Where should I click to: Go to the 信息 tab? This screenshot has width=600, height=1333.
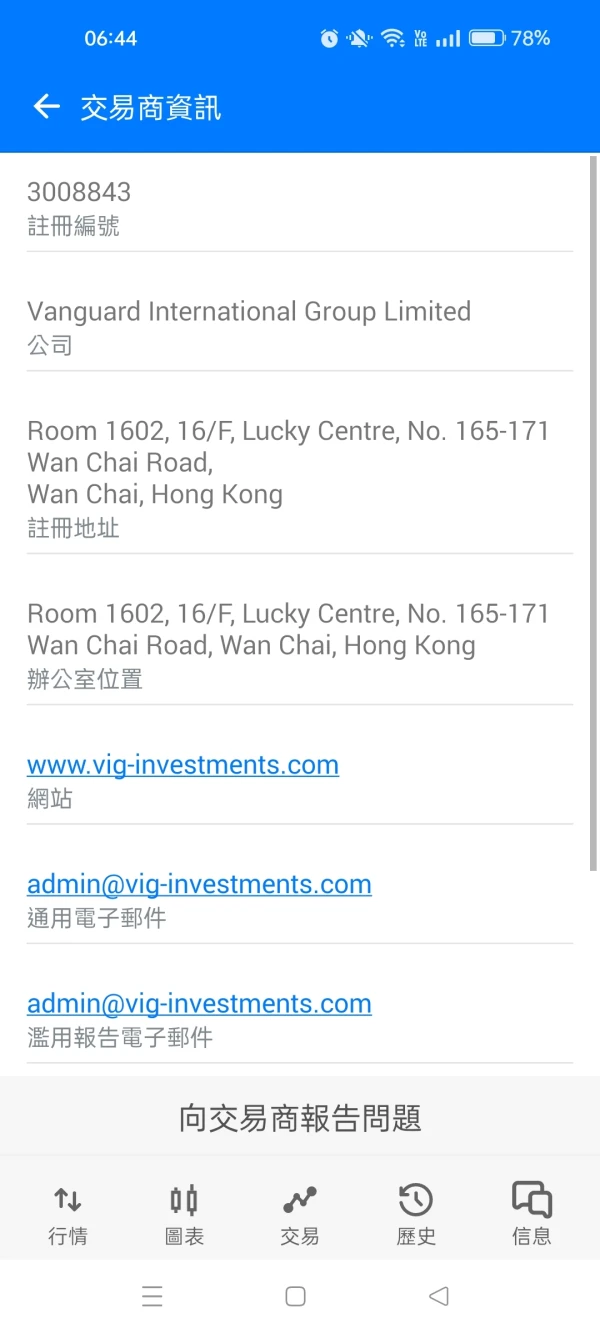pos(531,1213)
